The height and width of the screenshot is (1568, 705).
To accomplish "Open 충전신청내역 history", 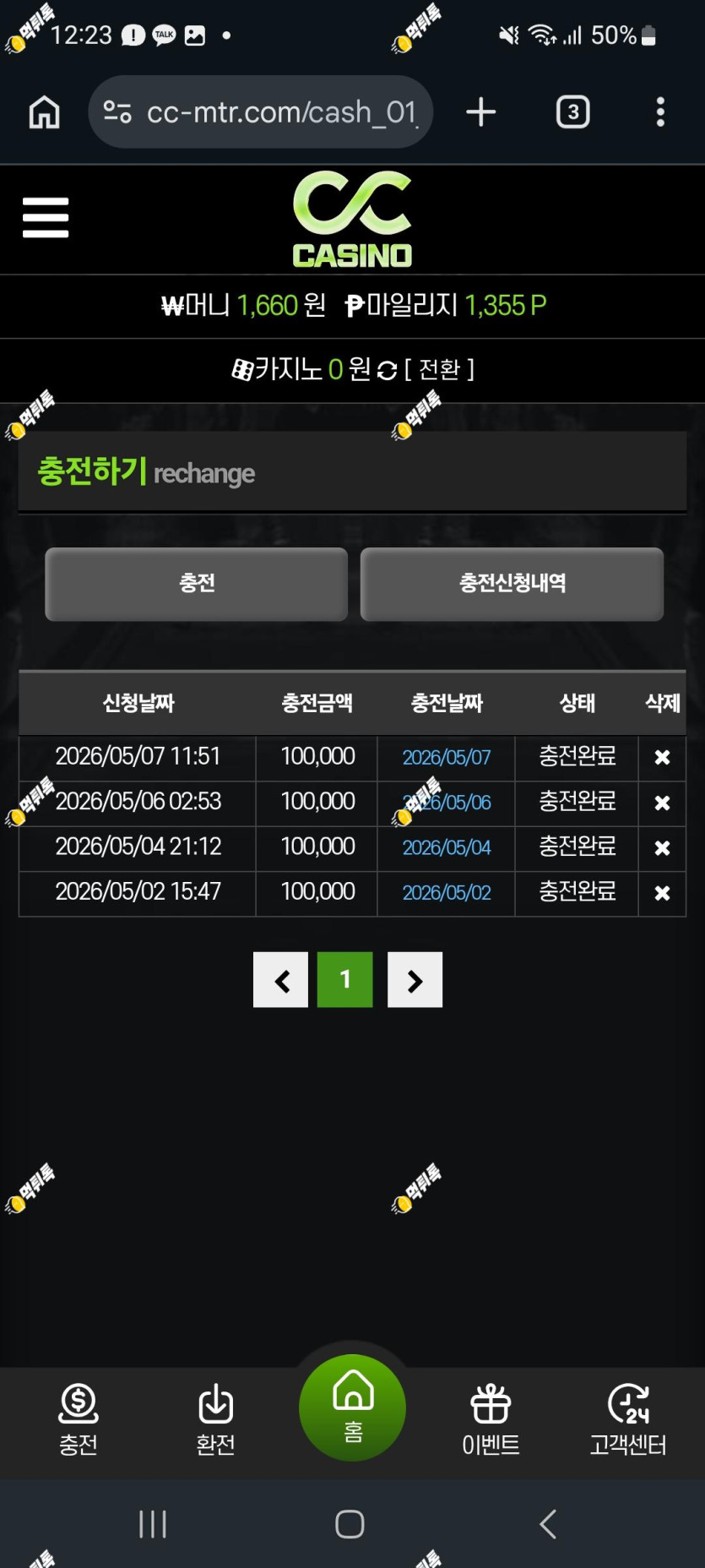I will (x=512, y=584).
